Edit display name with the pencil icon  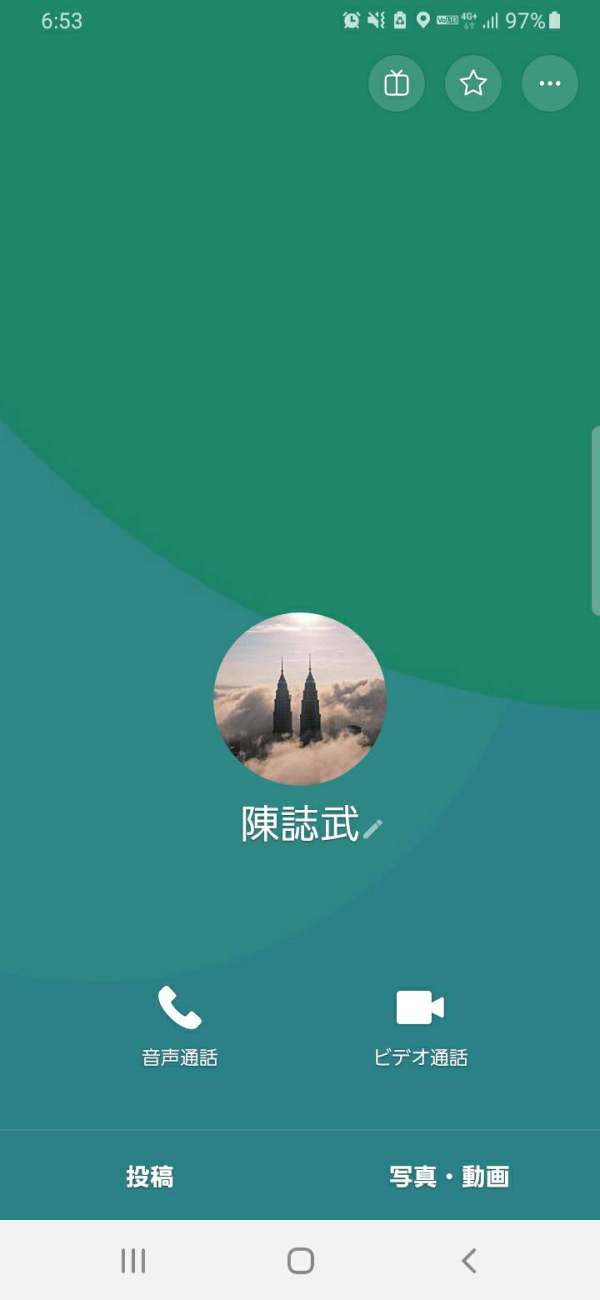[373, 828]
